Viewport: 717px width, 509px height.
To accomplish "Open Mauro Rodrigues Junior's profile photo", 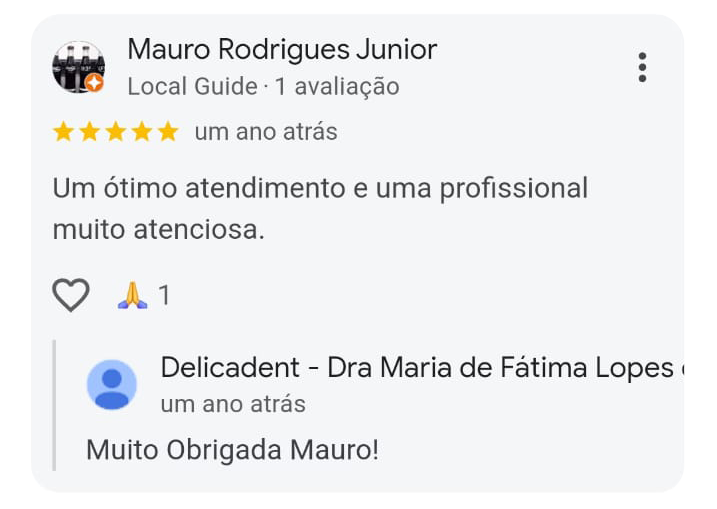I will click(78, 67).
